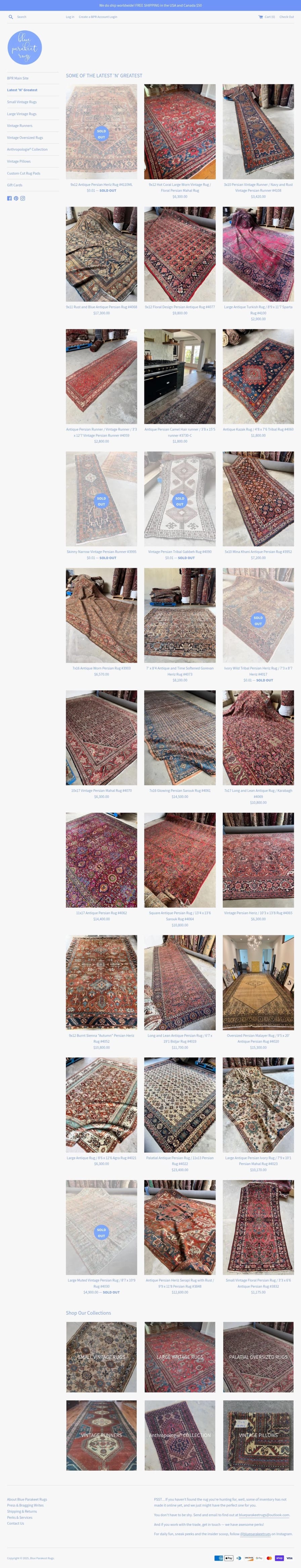Viewport: 301px width, 1568px height.
Task: Open Vintage Runners sidebar category
Action: (x=19, y=126)
